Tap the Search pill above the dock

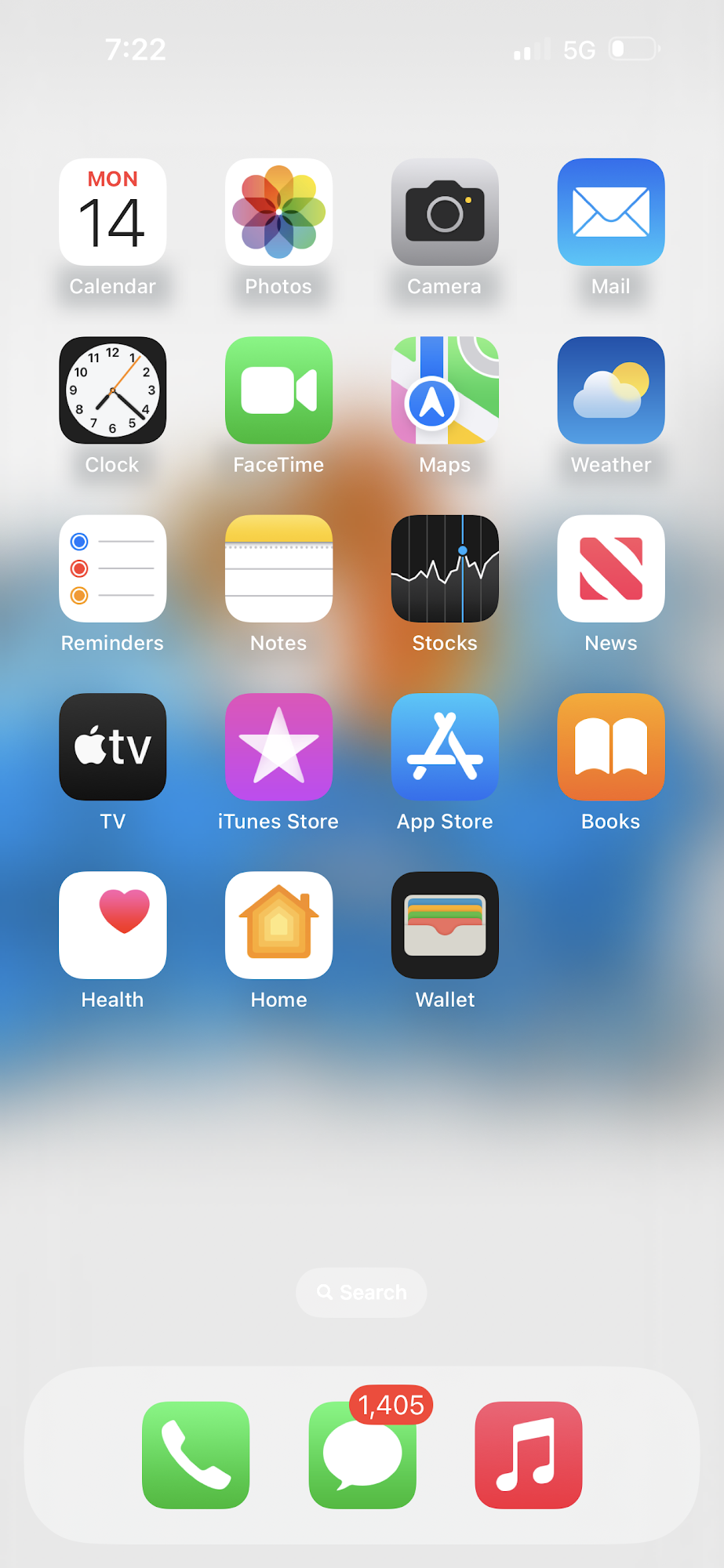point(362,1292)
